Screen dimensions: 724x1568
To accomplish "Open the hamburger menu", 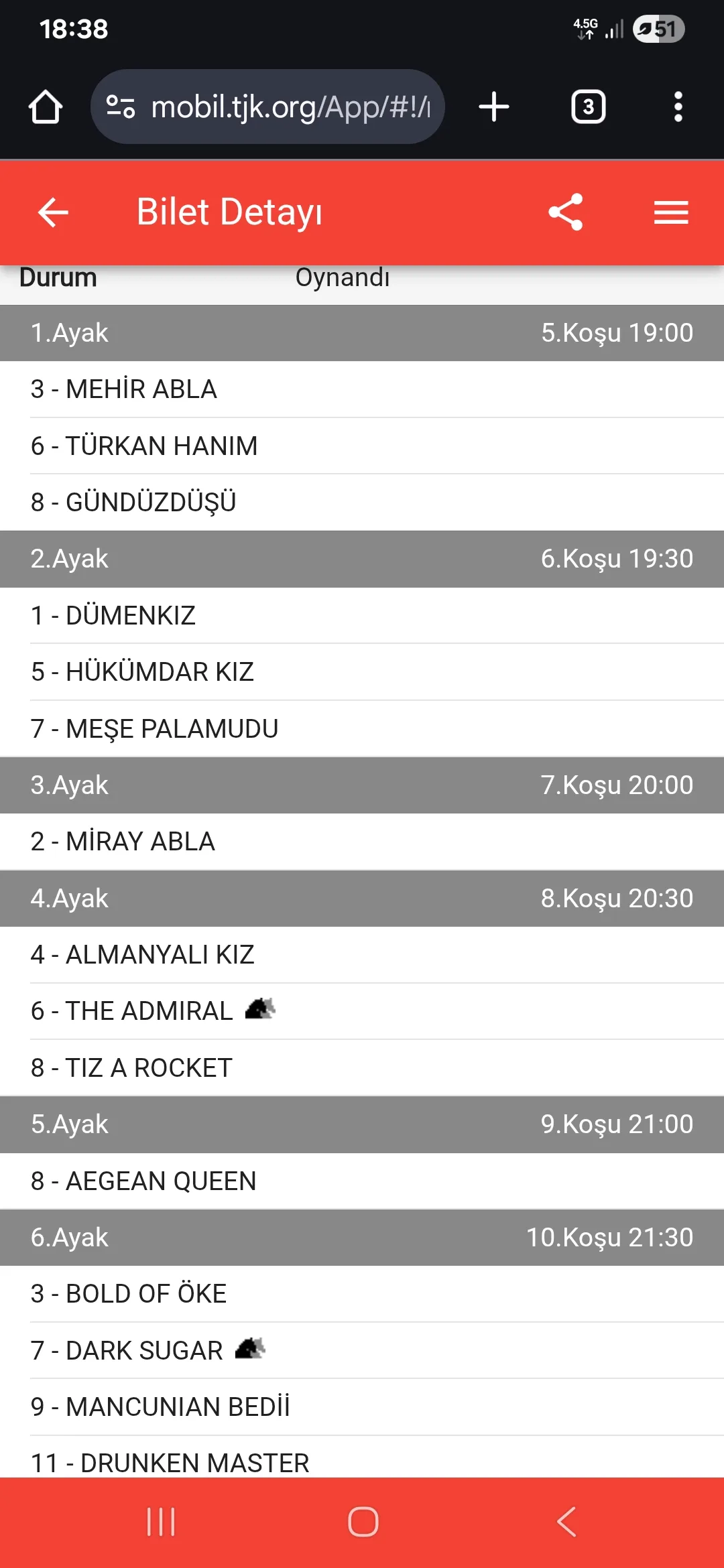I will (671, 212).
